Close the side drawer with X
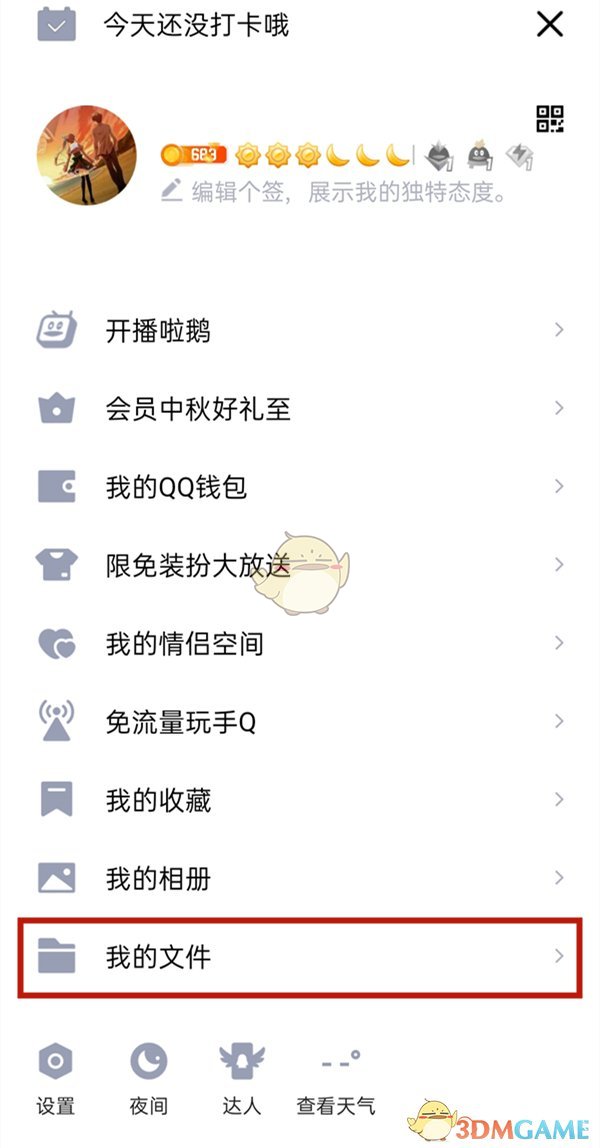Image resolution: width=600 pixels, height=1148 pixels. [550, 25]
